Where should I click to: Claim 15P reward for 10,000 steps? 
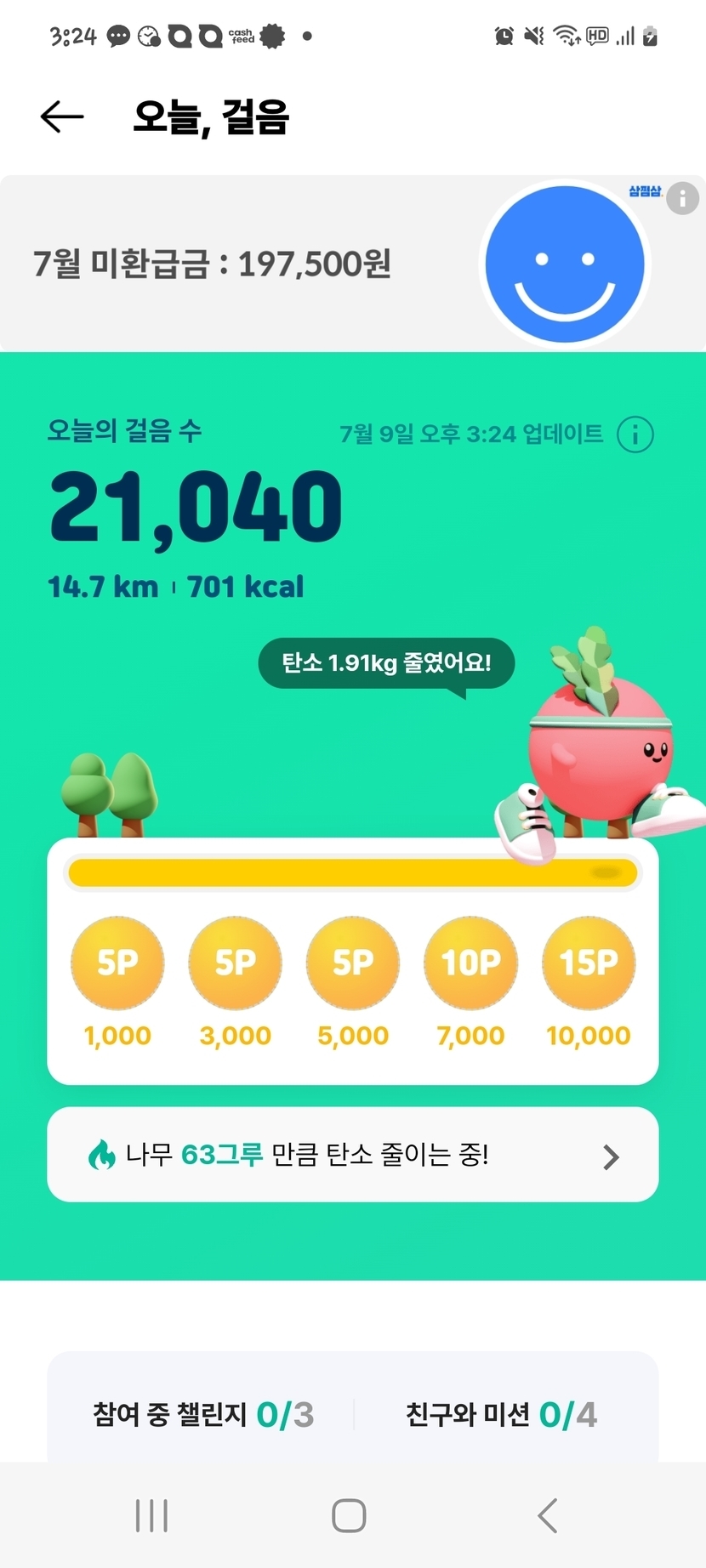(589, 963)
